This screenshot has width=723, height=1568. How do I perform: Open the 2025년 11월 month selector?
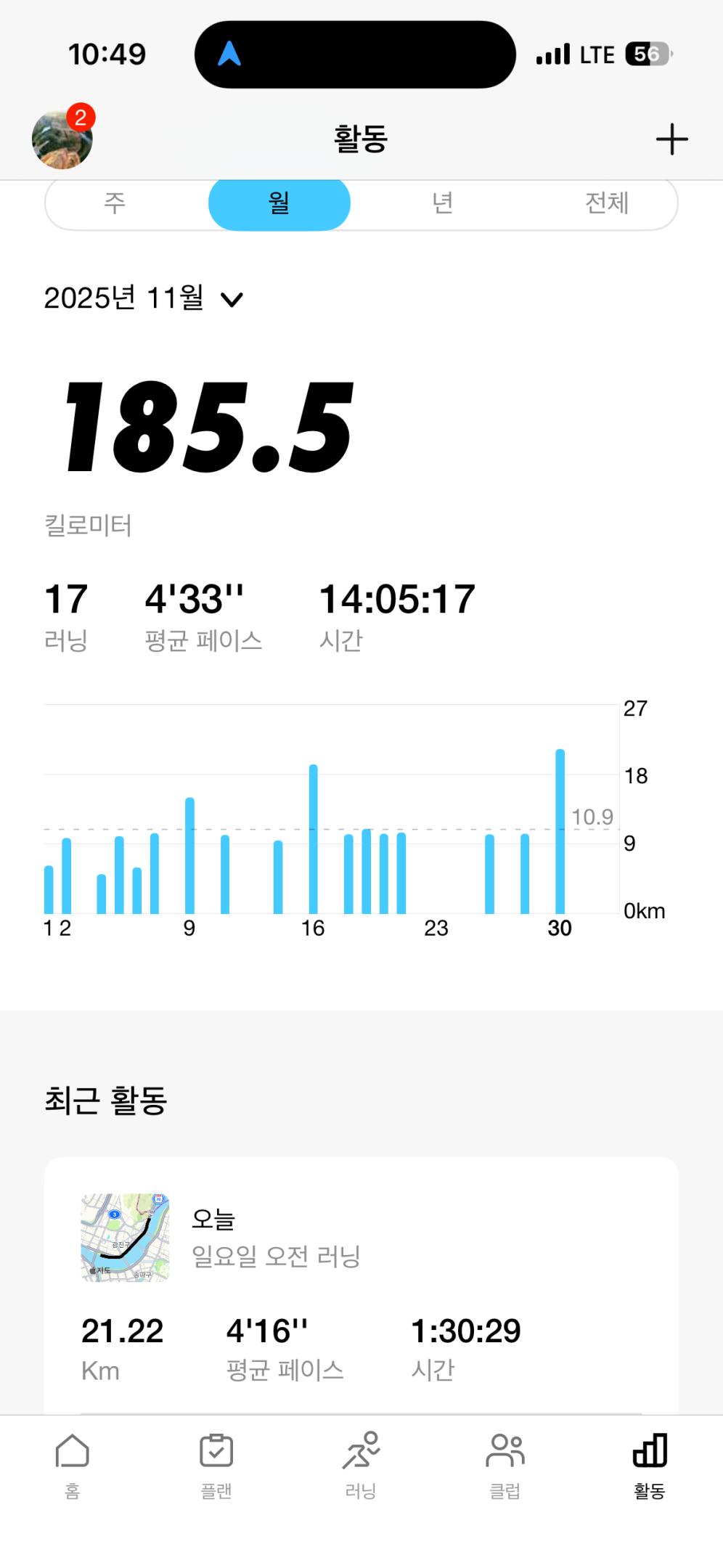pos(125,298)
